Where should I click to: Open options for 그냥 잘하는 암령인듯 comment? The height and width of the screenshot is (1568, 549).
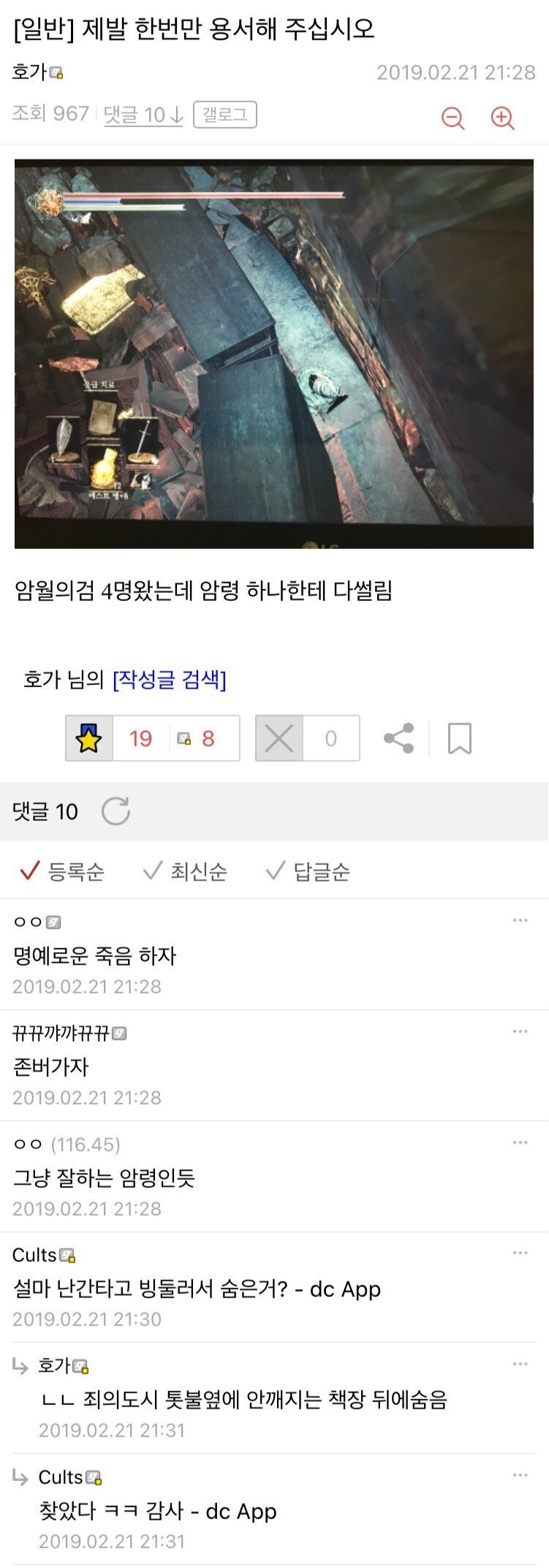pyautogui.click(x=520, y=1143)
